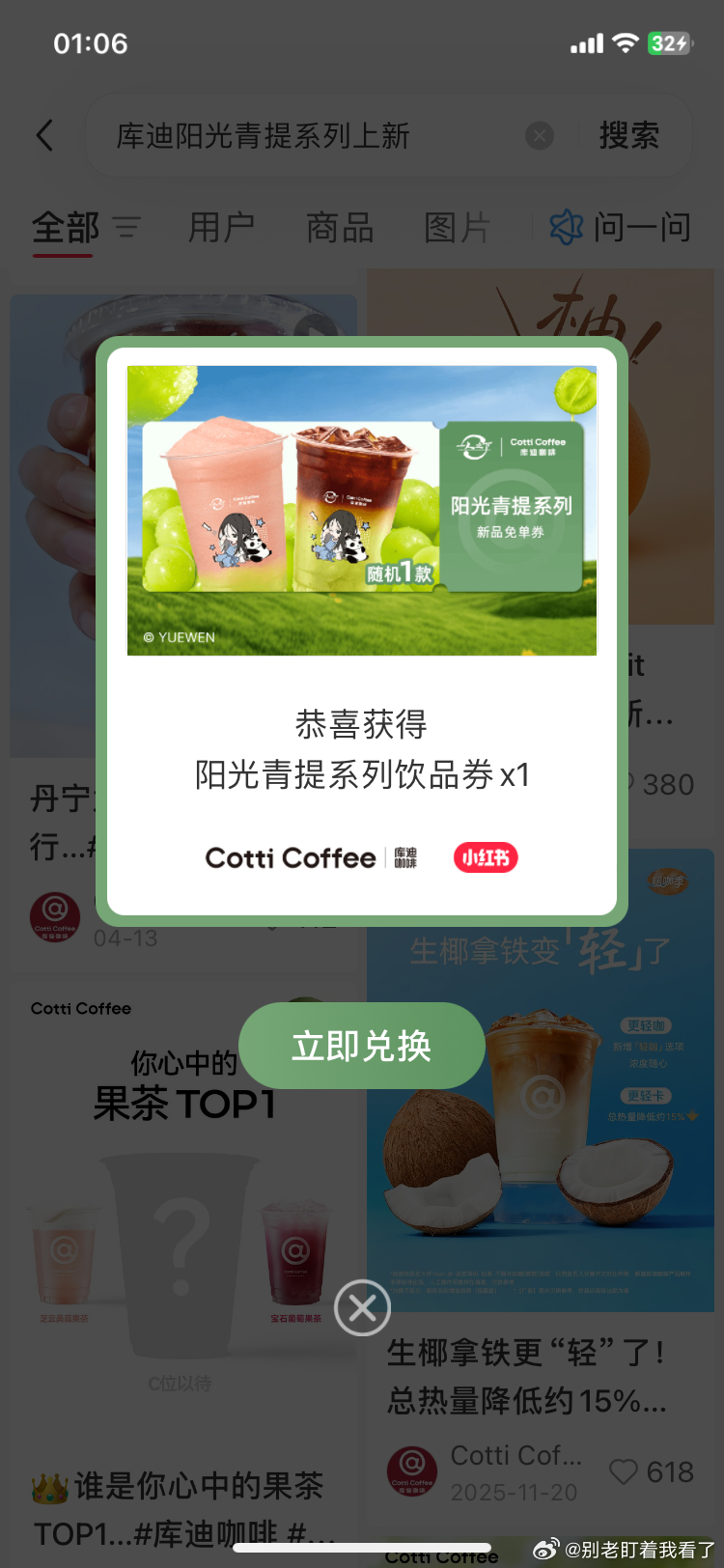Open the 问一问 tab

[621, 228]
